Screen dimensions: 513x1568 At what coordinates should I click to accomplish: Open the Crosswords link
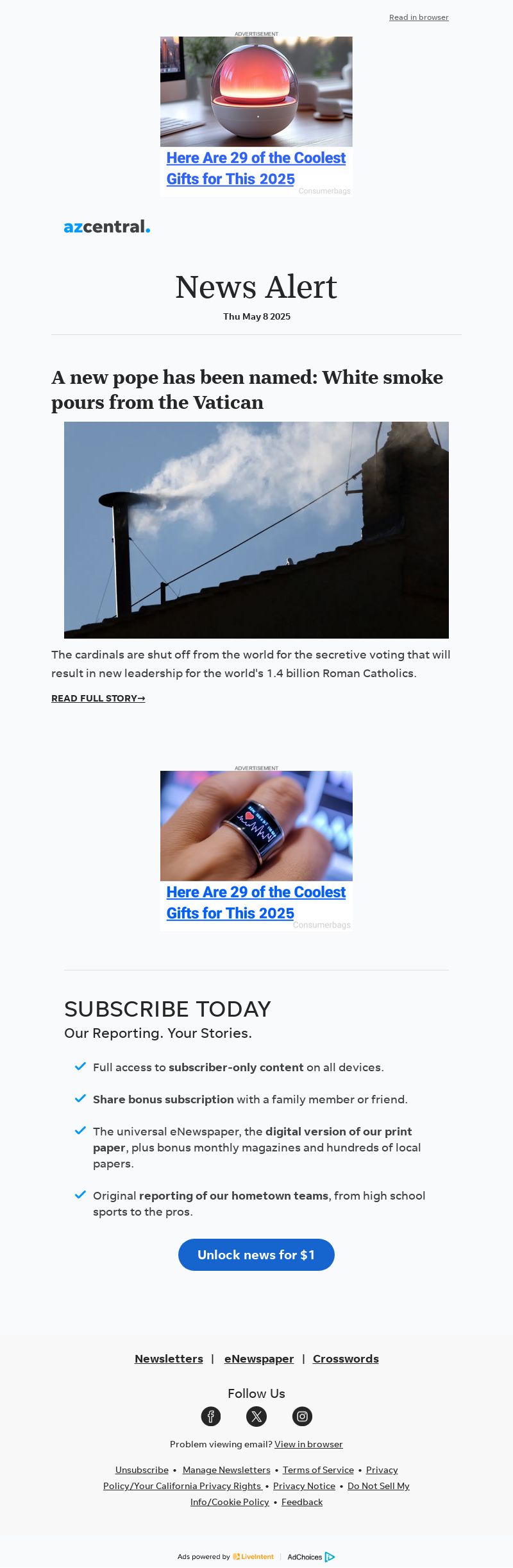coord(346,1359)
